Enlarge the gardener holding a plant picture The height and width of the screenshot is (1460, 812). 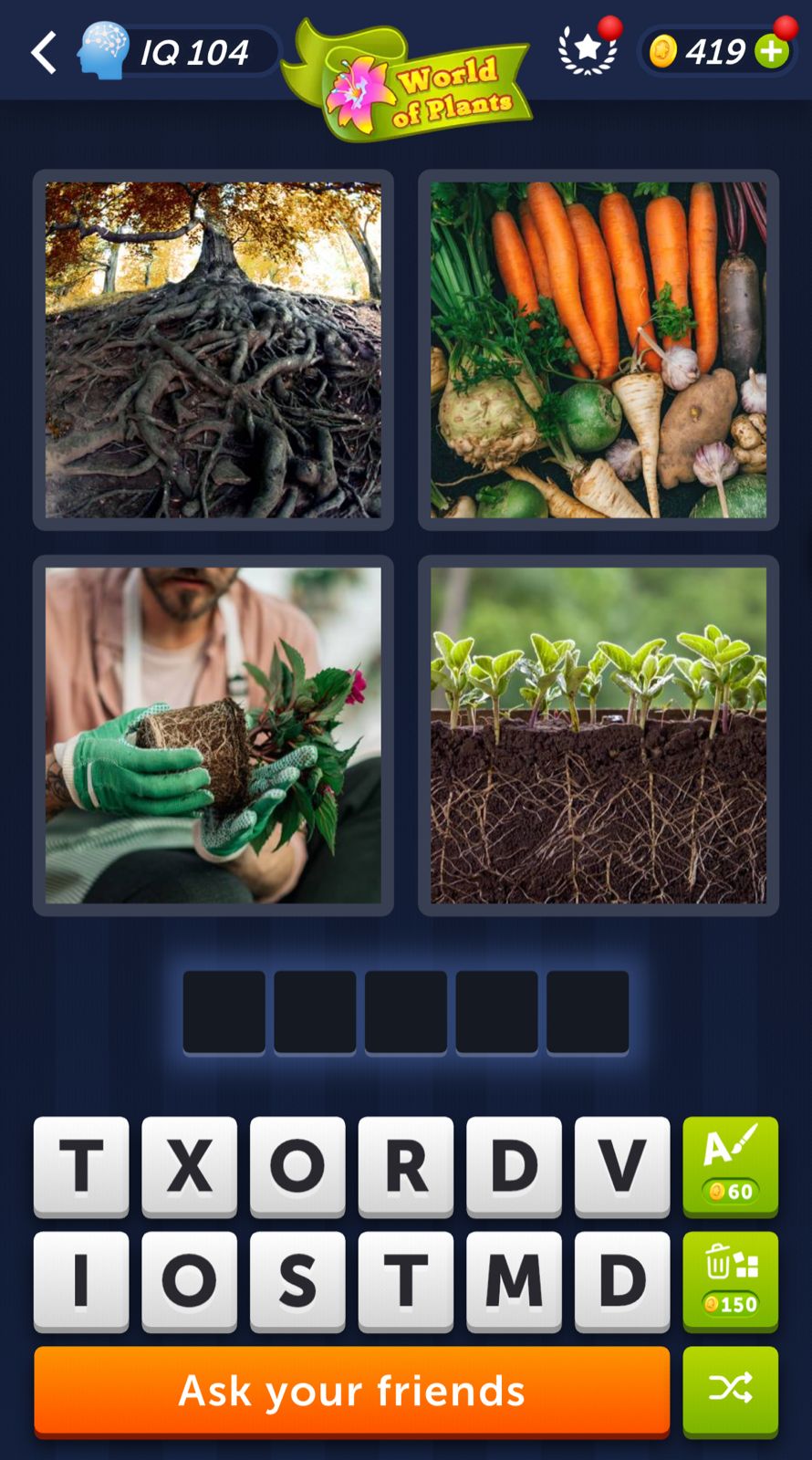[213, 735]
